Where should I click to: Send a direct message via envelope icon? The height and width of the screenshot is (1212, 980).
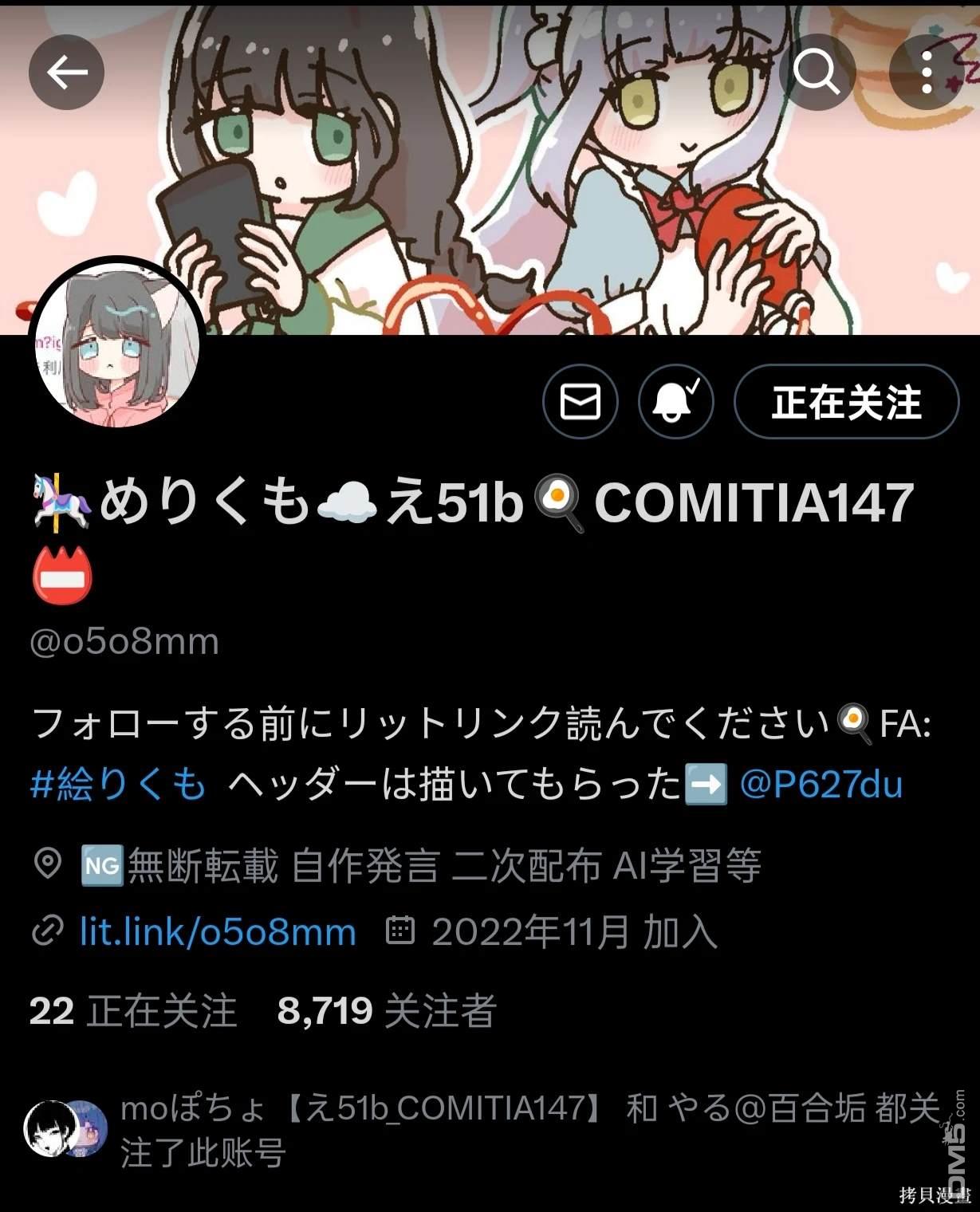coord(581,401)
